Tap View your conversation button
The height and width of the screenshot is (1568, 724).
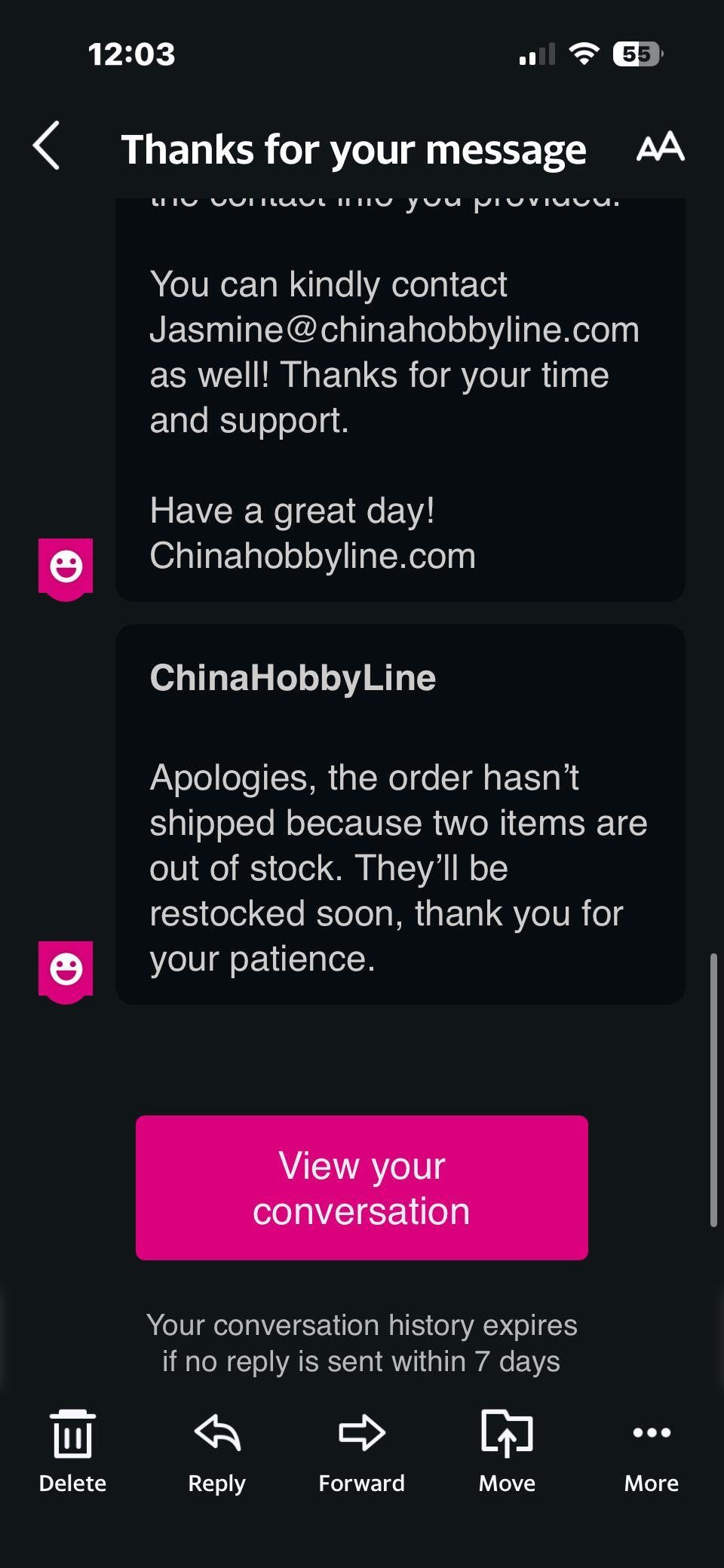(361, 1187)
